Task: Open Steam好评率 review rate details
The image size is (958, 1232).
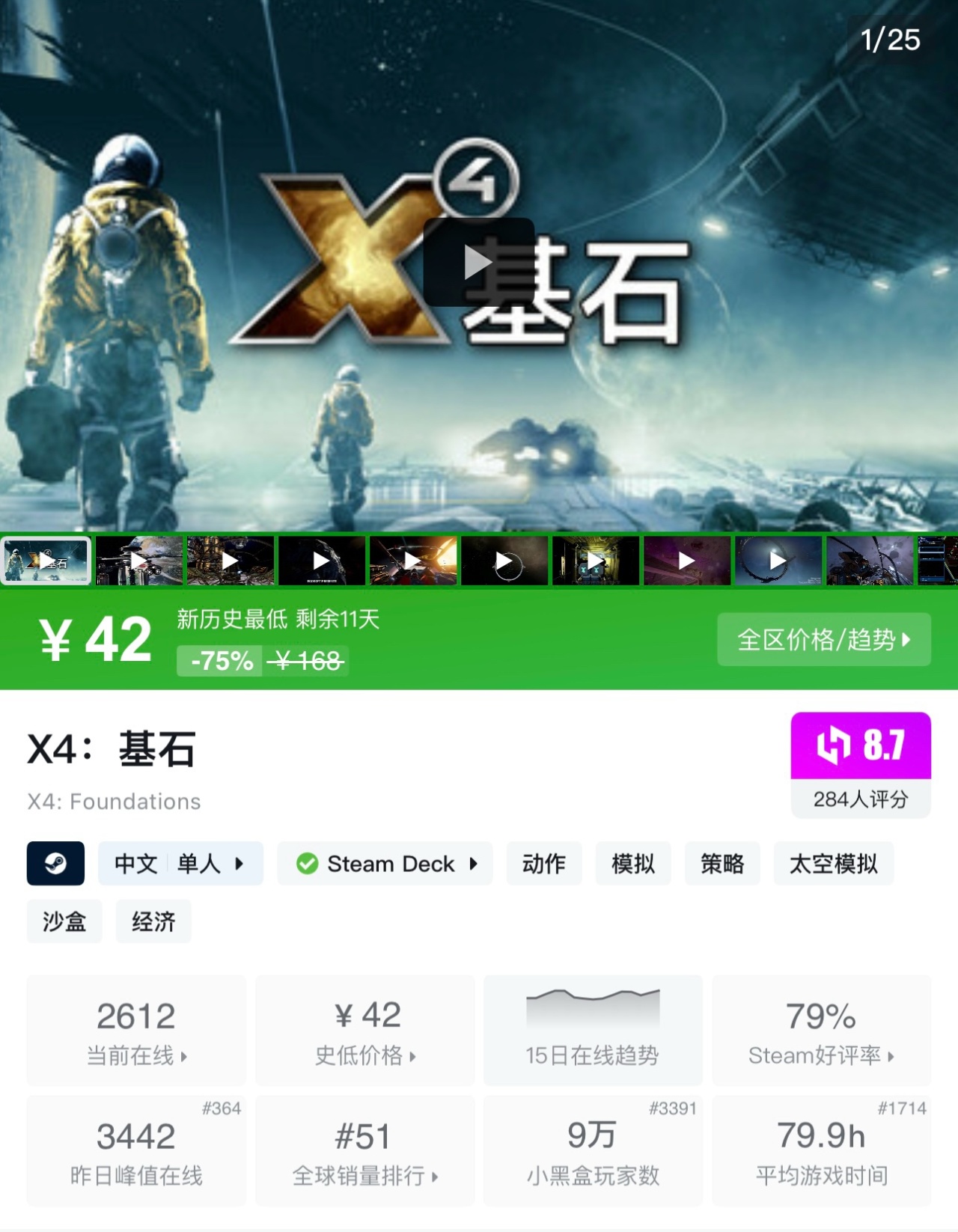Action: 821,1031
